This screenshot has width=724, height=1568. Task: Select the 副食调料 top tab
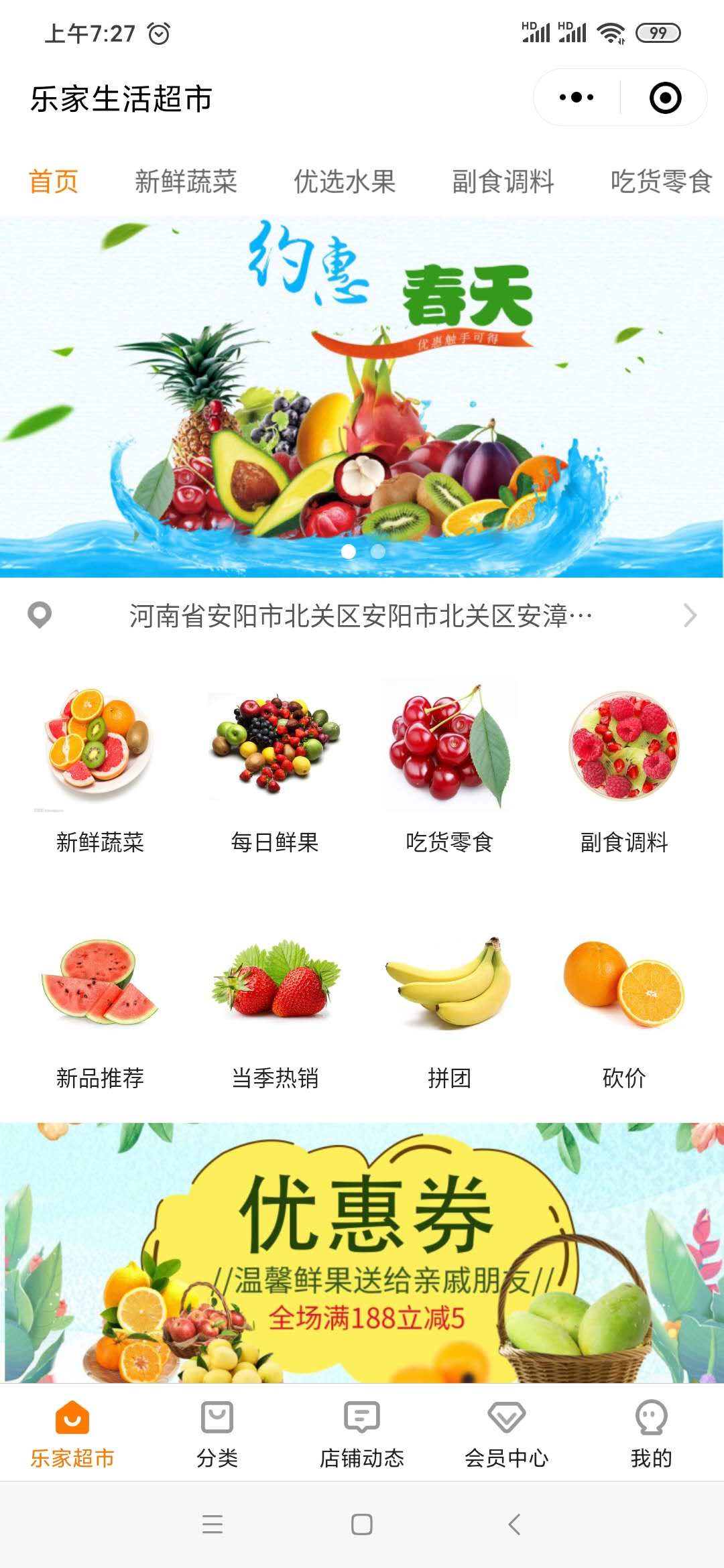point(503,182)
